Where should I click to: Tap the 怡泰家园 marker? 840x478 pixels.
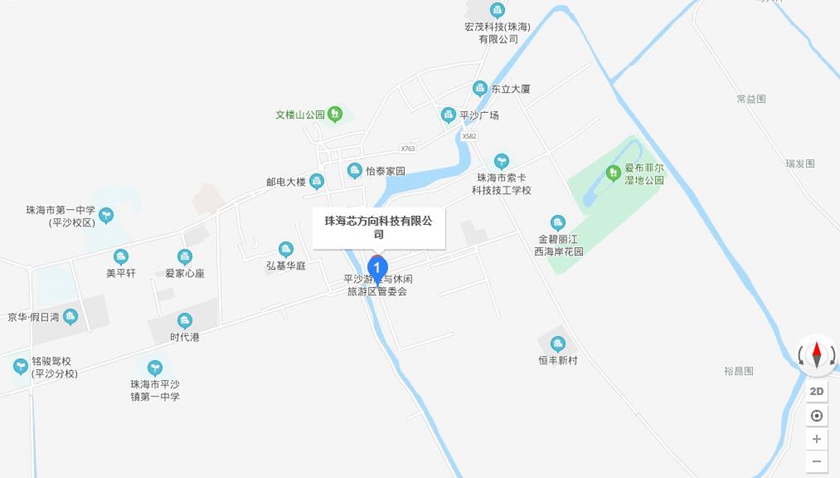[x=354, y=170]
